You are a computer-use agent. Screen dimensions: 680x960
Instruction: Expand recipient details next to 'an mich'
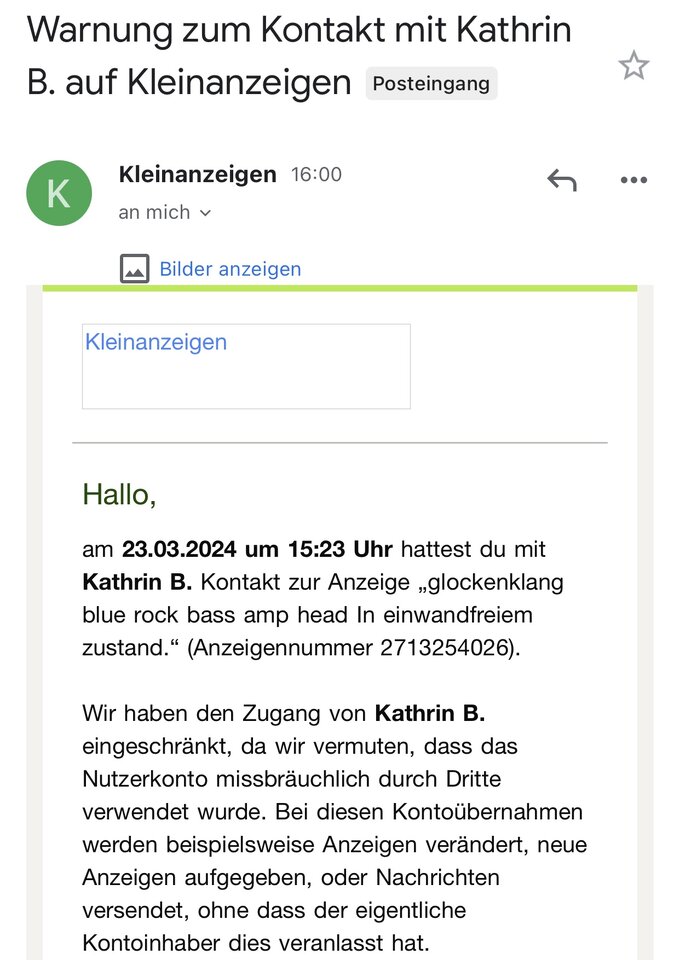tap(206, 213)
